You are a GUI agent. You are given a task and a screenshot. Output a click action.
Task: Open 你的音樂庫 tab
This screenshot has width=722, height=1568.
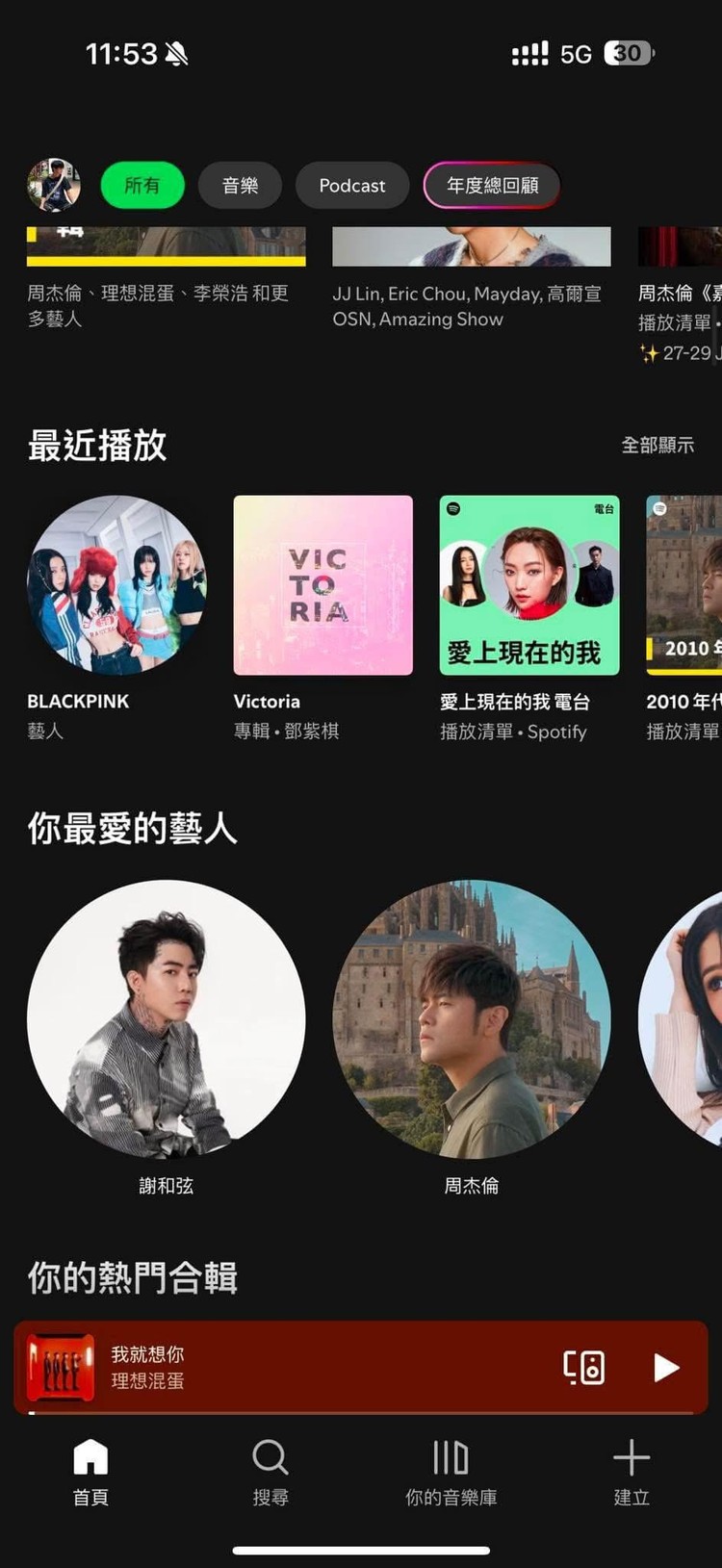click(451, 1472)
